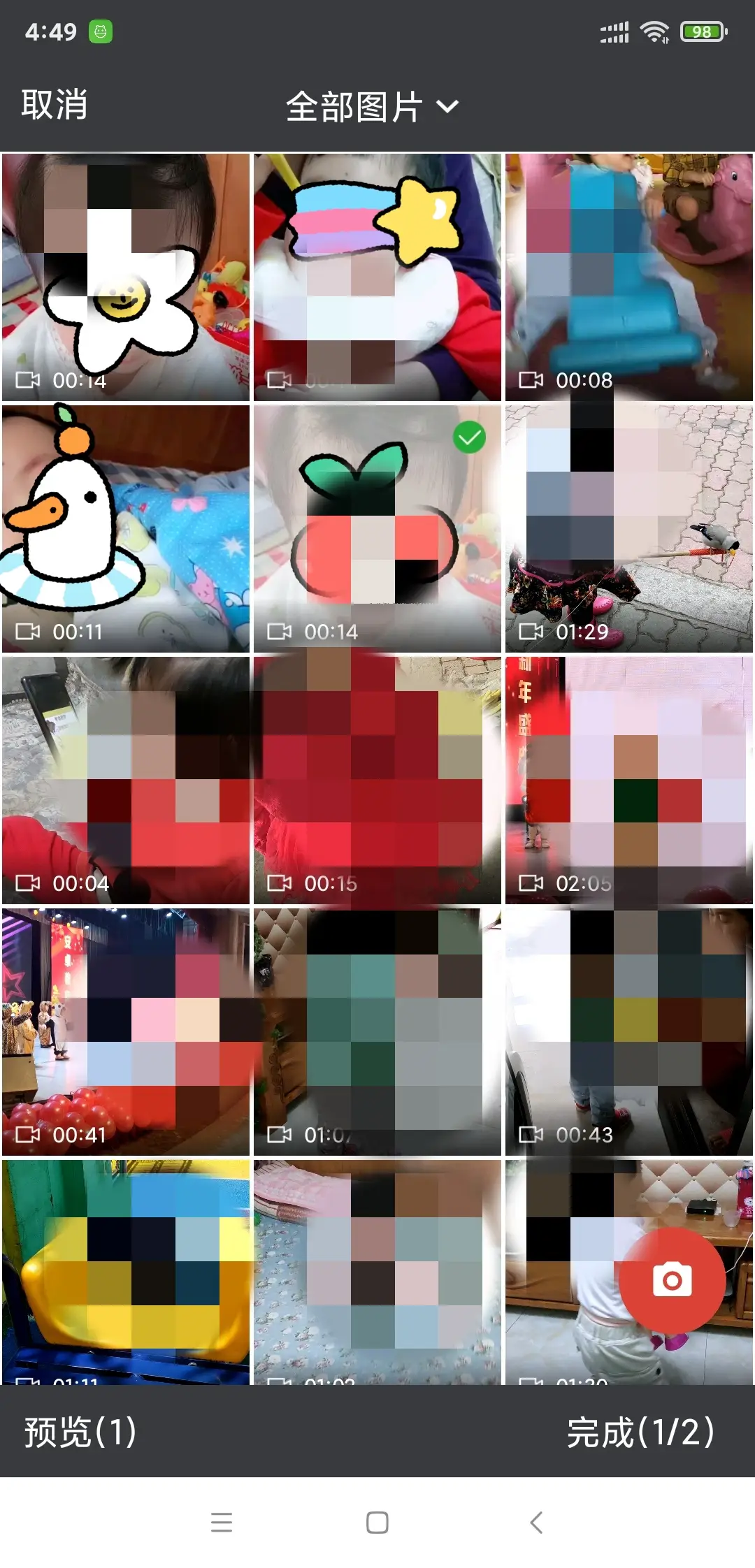The width and height of the screenshot is (755, 1568).
Task: Go back using the system back button
Action: (536, 1522)
